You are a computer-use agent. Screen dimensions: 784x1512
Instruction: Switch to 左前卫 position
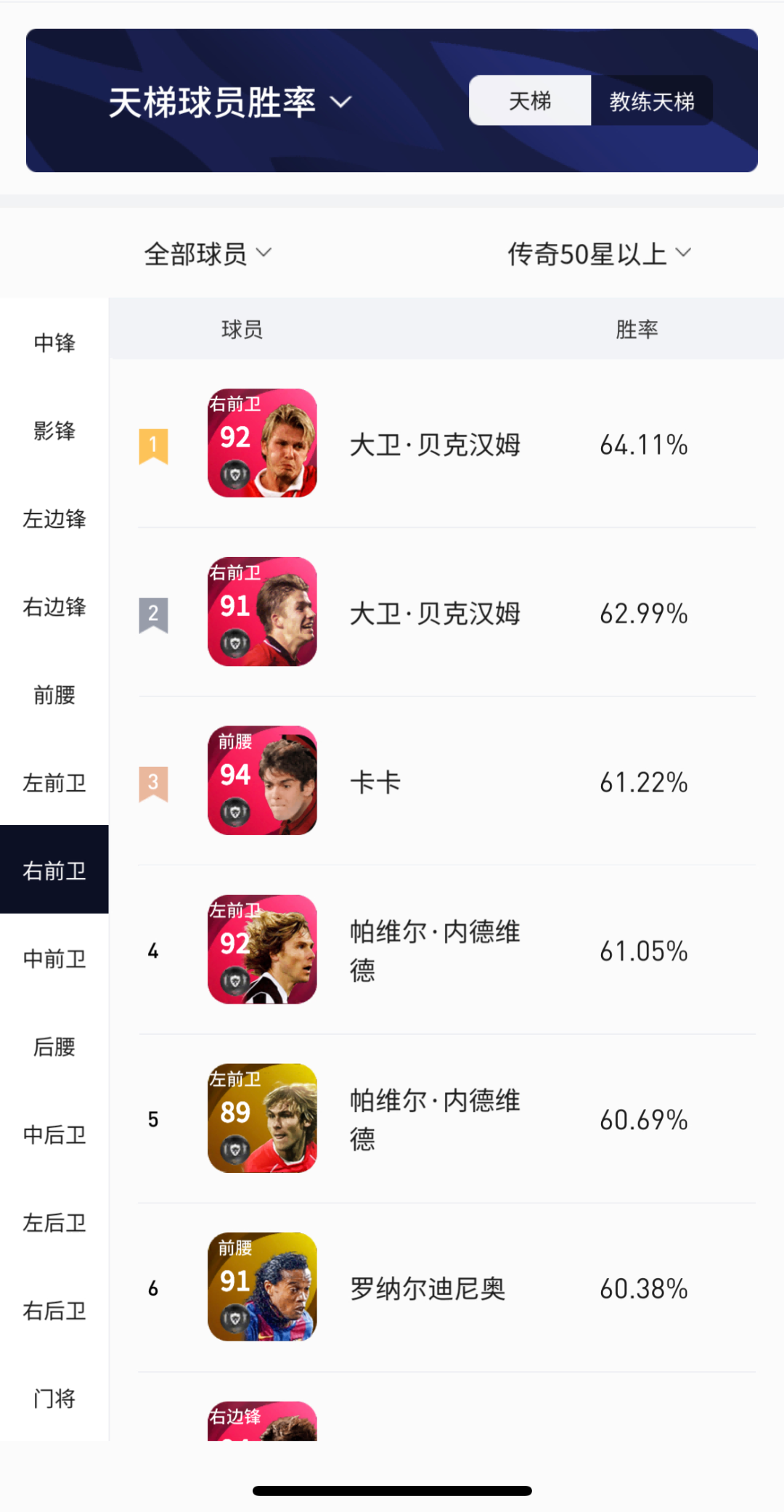pos(54,783)
